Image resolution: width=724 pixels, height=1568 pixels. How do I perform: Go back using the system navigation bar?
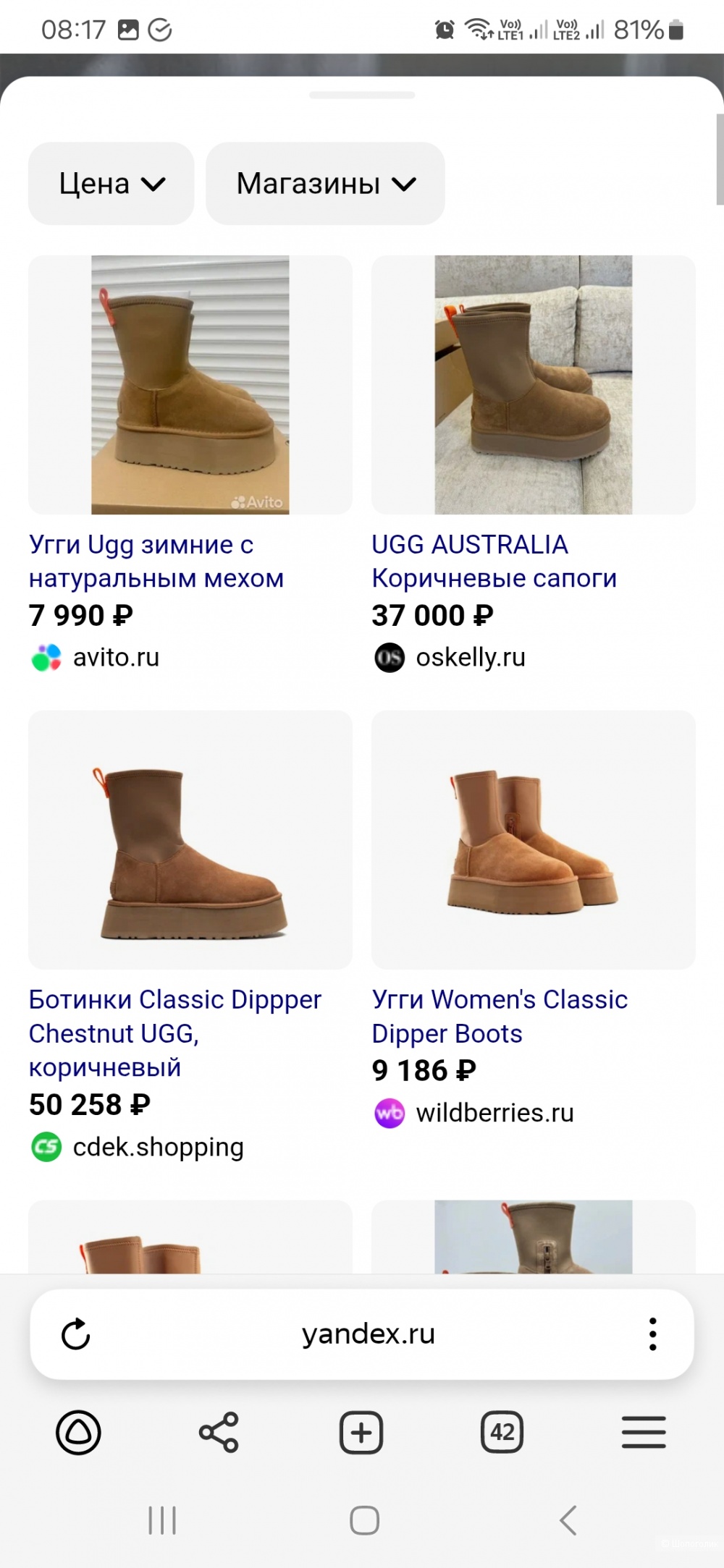[568, 1520]
